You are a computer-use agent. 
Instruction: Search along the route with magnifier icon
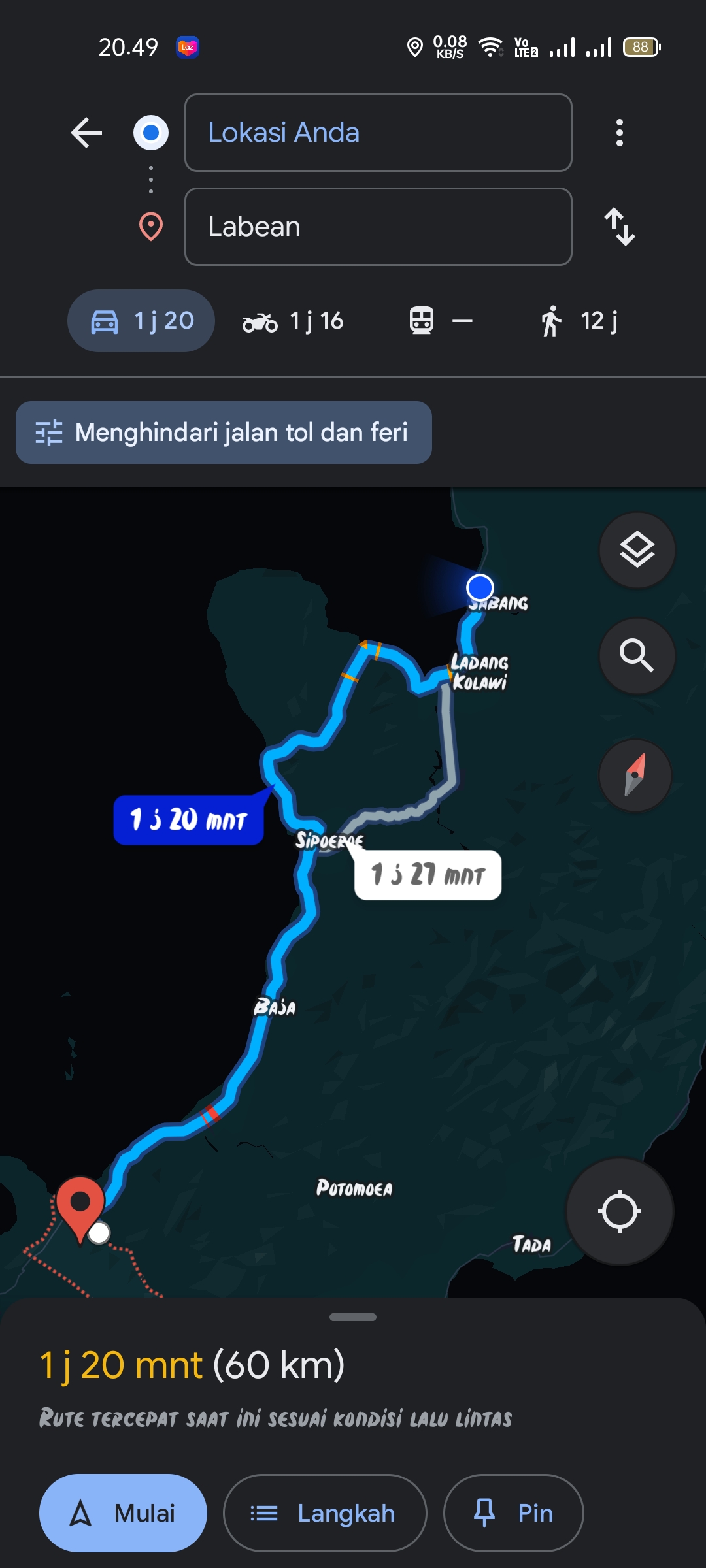pyautogui.click(x=637, y=655)
